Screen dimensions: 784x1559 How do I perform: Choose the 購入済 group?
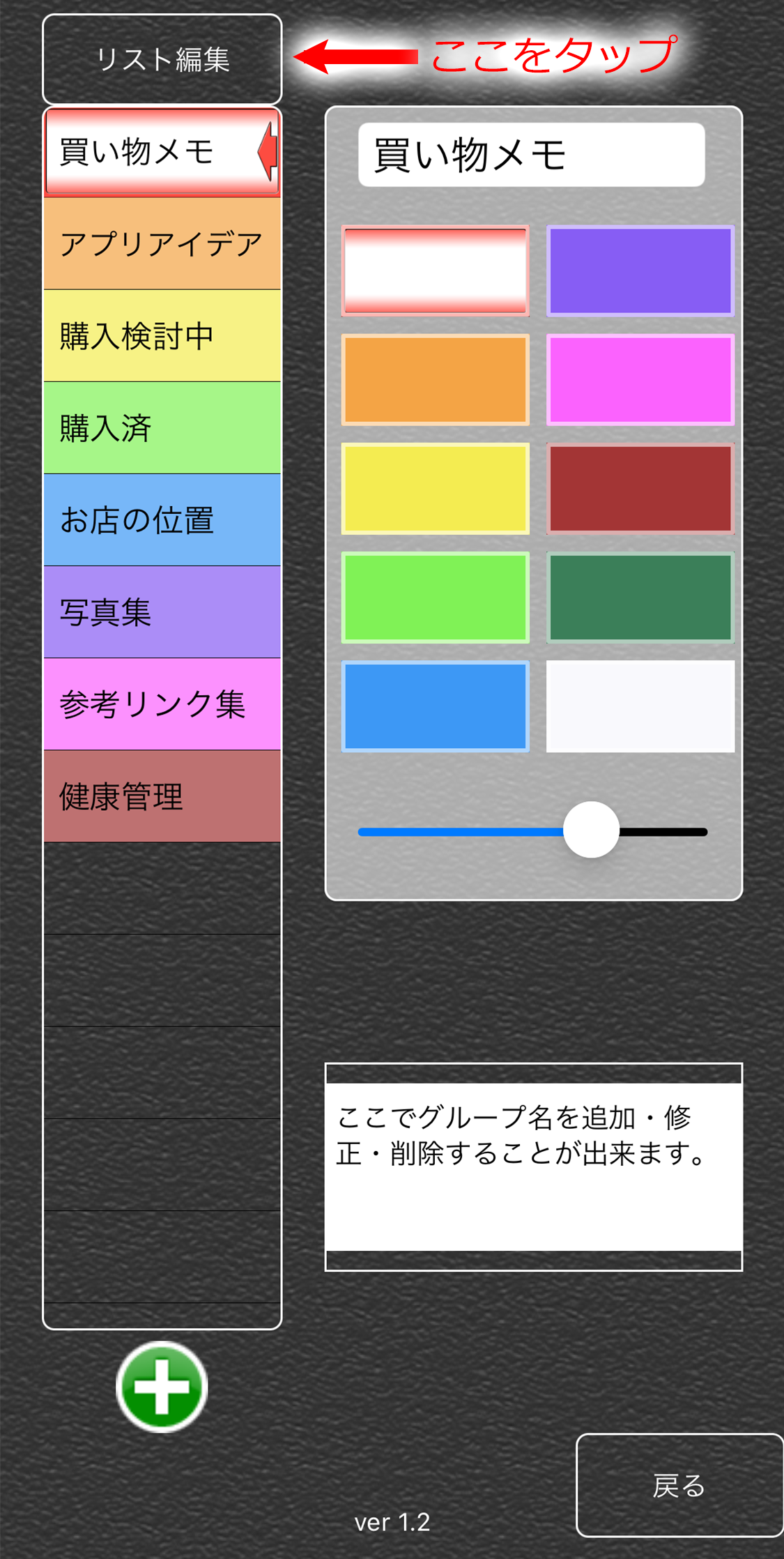coord(162,428)
